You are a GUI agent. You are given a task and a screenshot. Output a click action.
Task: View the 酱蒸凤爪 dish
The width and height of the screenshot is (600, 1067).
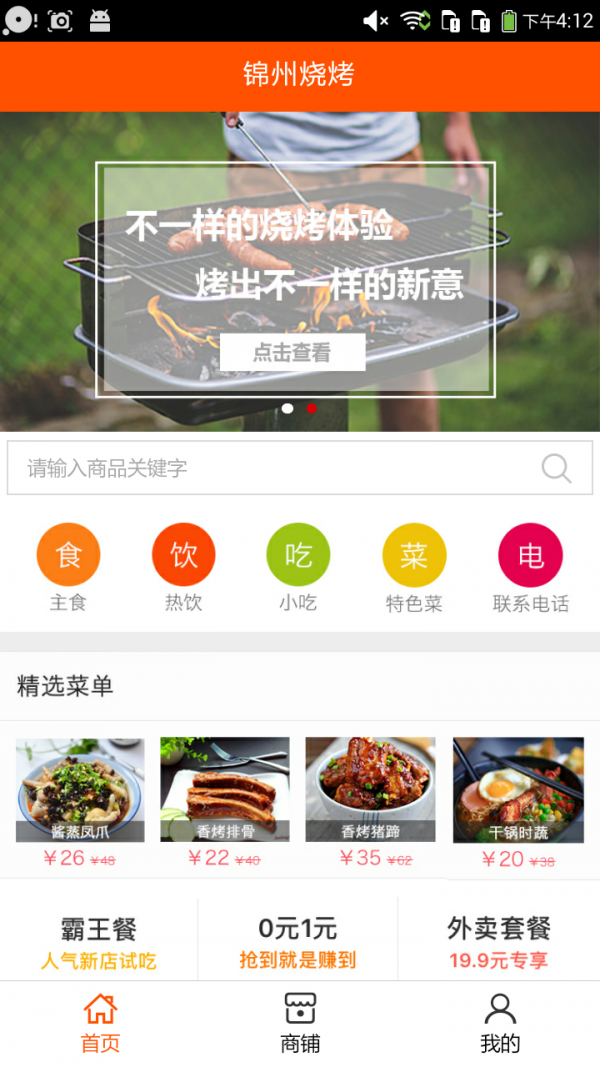[80, 790]
